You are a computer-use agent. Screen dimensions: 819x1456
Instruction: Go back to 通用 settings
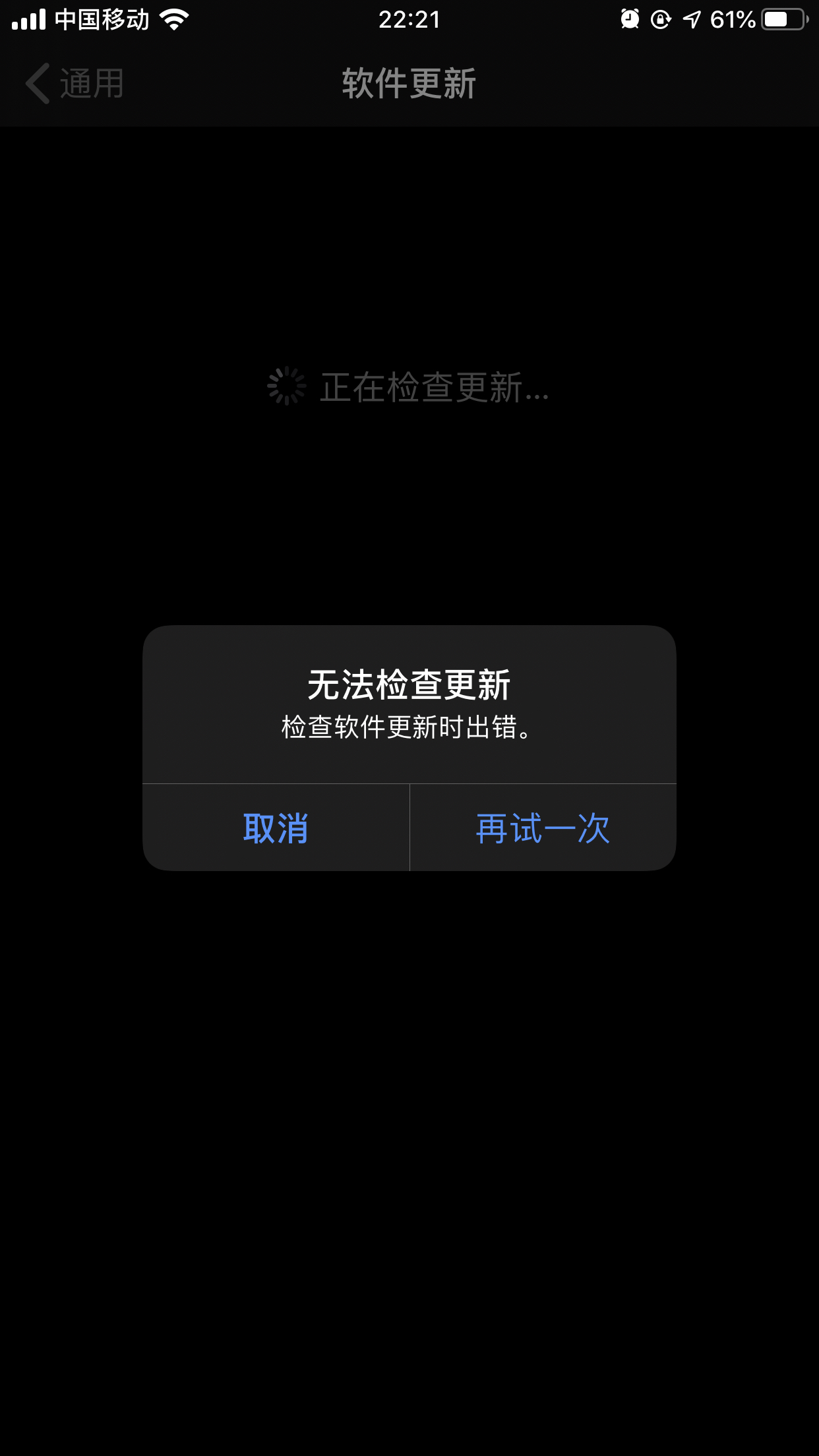75,84
